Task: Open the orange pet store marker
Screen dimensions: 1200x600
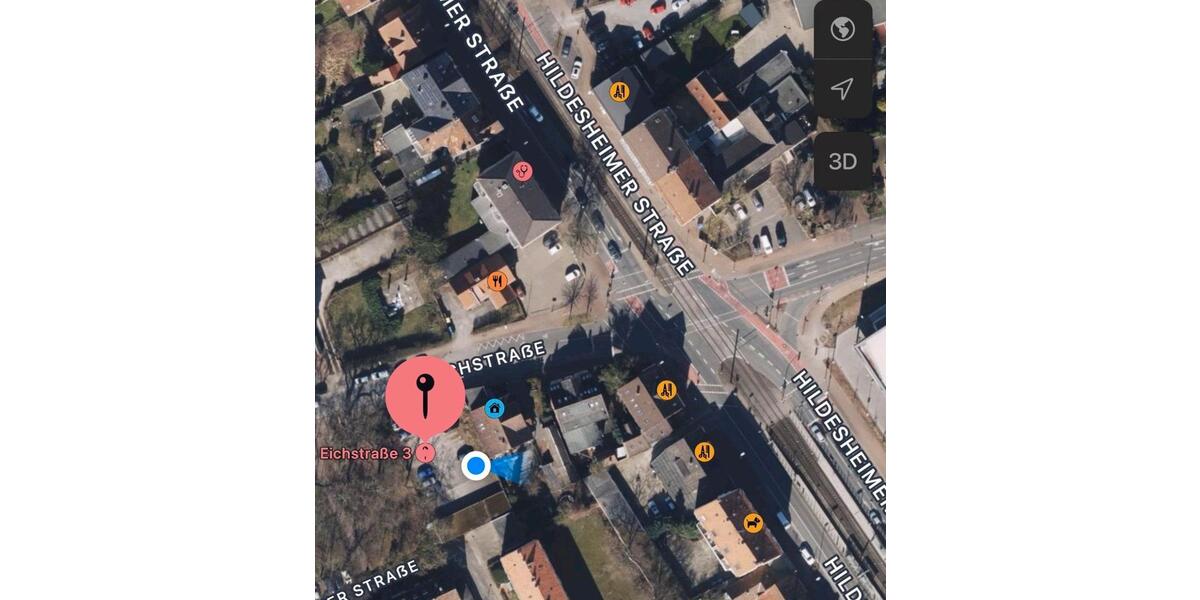Action: click(753, 522)
